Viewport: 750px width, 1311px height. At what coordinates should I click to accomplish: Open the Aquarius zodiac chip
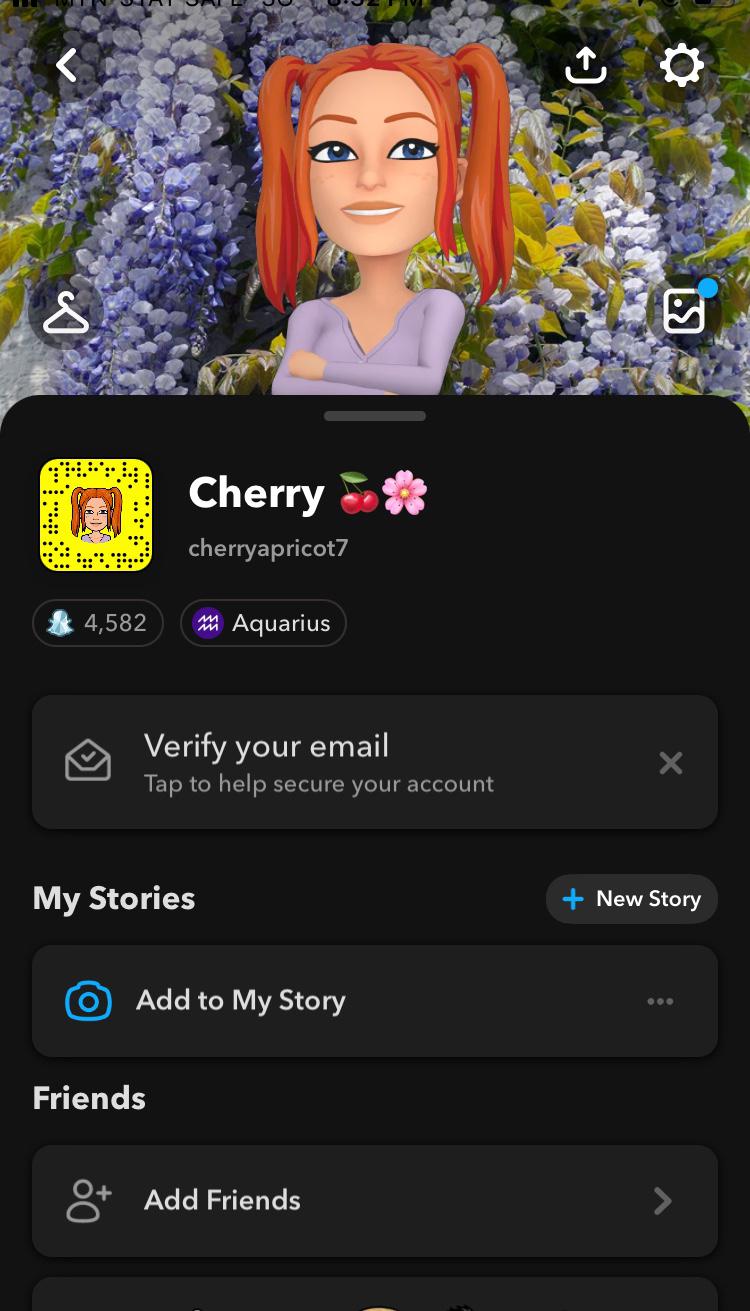click(263, 623)
